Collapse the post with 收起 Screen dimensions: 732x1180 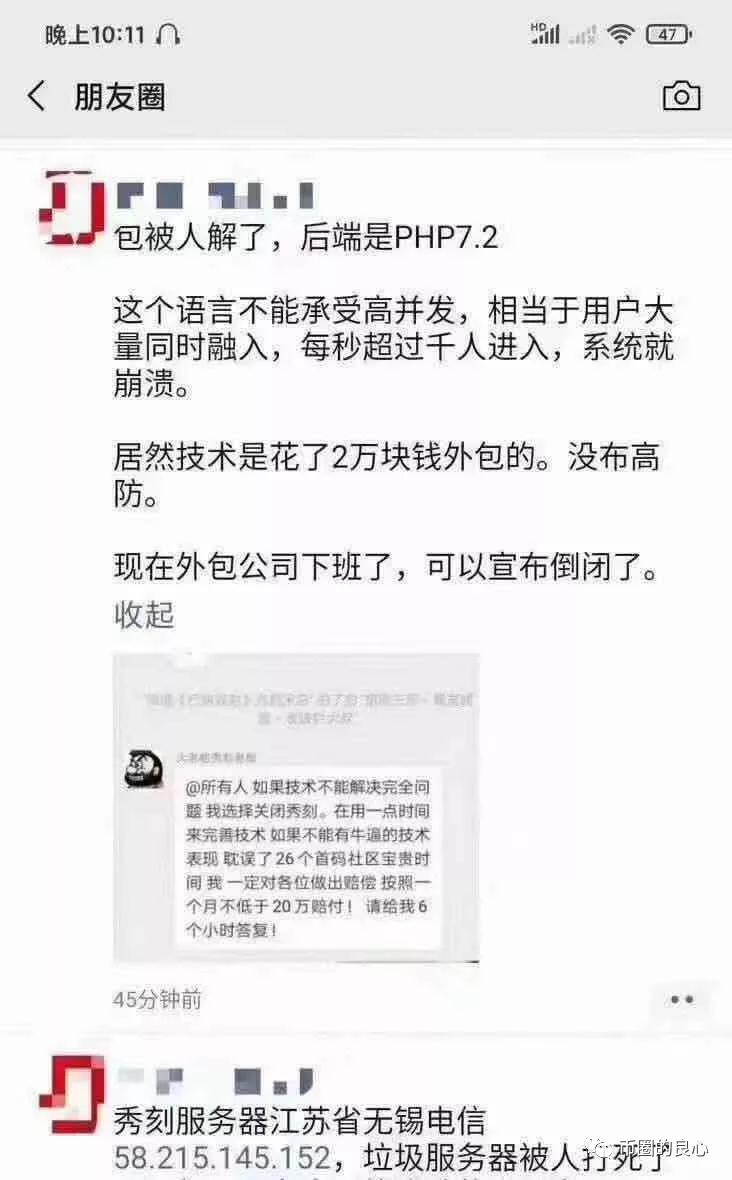coord(144,614)
